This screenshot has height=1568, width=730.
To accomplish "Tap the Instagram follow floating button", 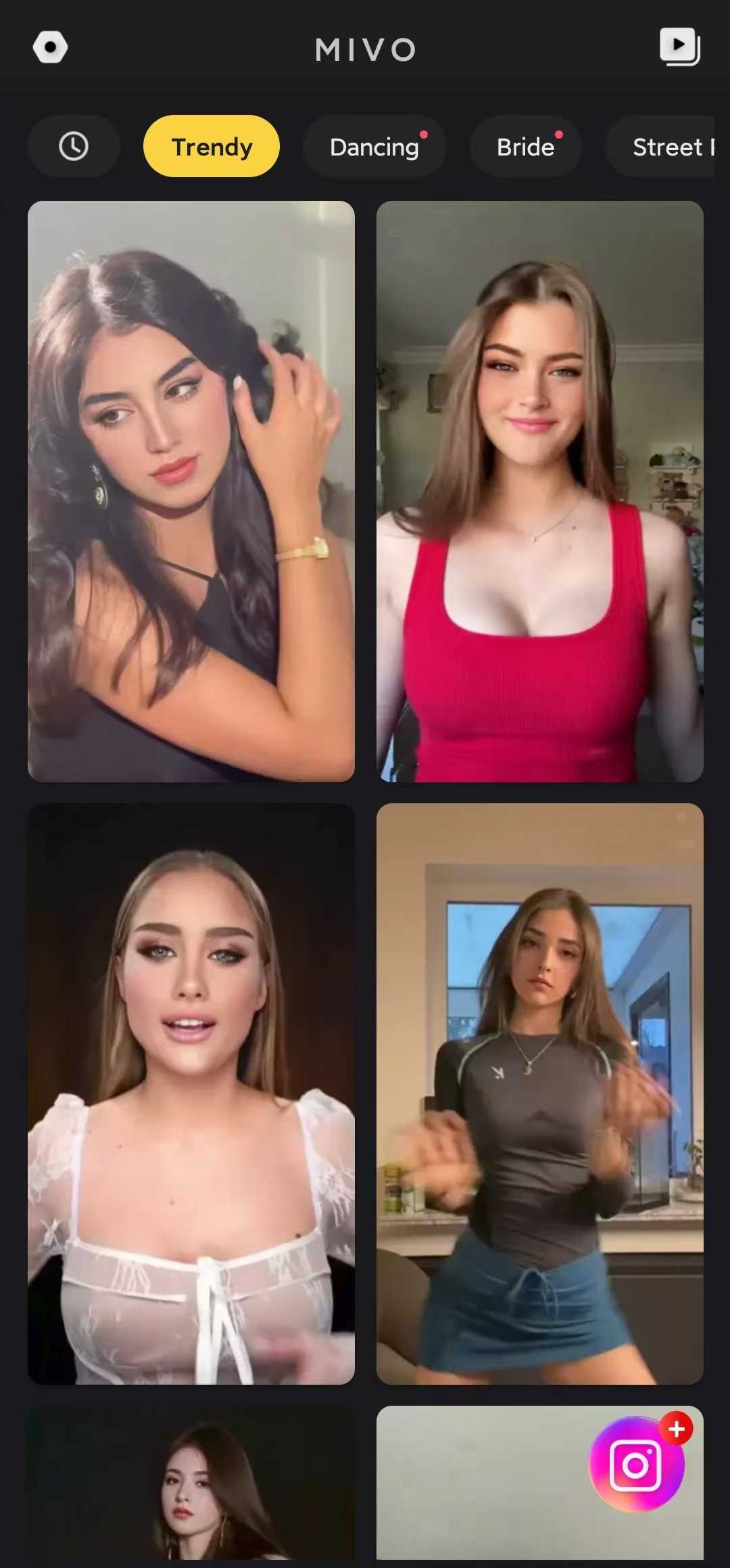I will 636,1465.
